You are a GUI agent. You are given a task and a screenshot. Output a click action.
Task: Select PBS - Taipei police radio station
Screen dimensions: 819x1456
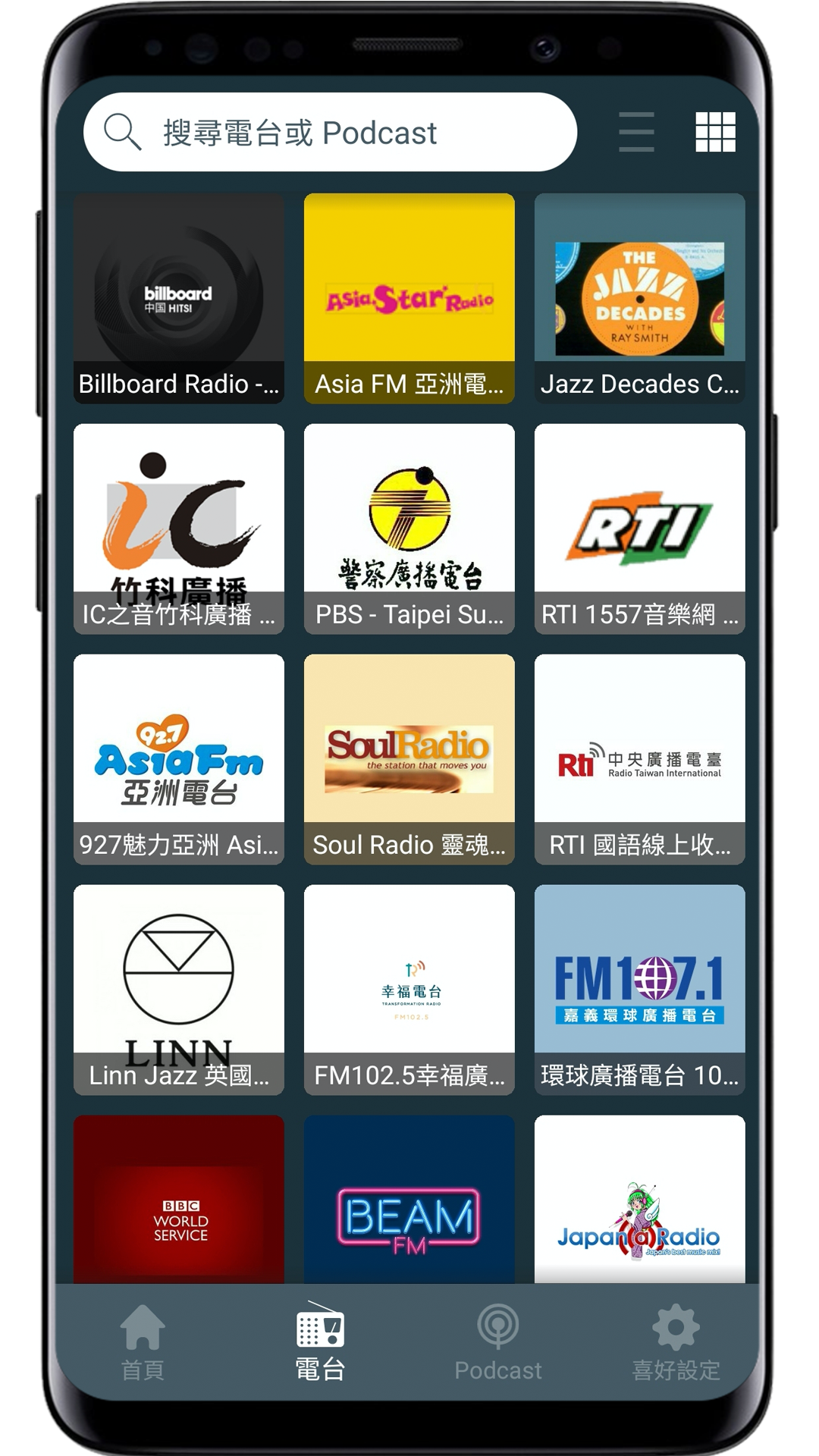coord(409,529)
